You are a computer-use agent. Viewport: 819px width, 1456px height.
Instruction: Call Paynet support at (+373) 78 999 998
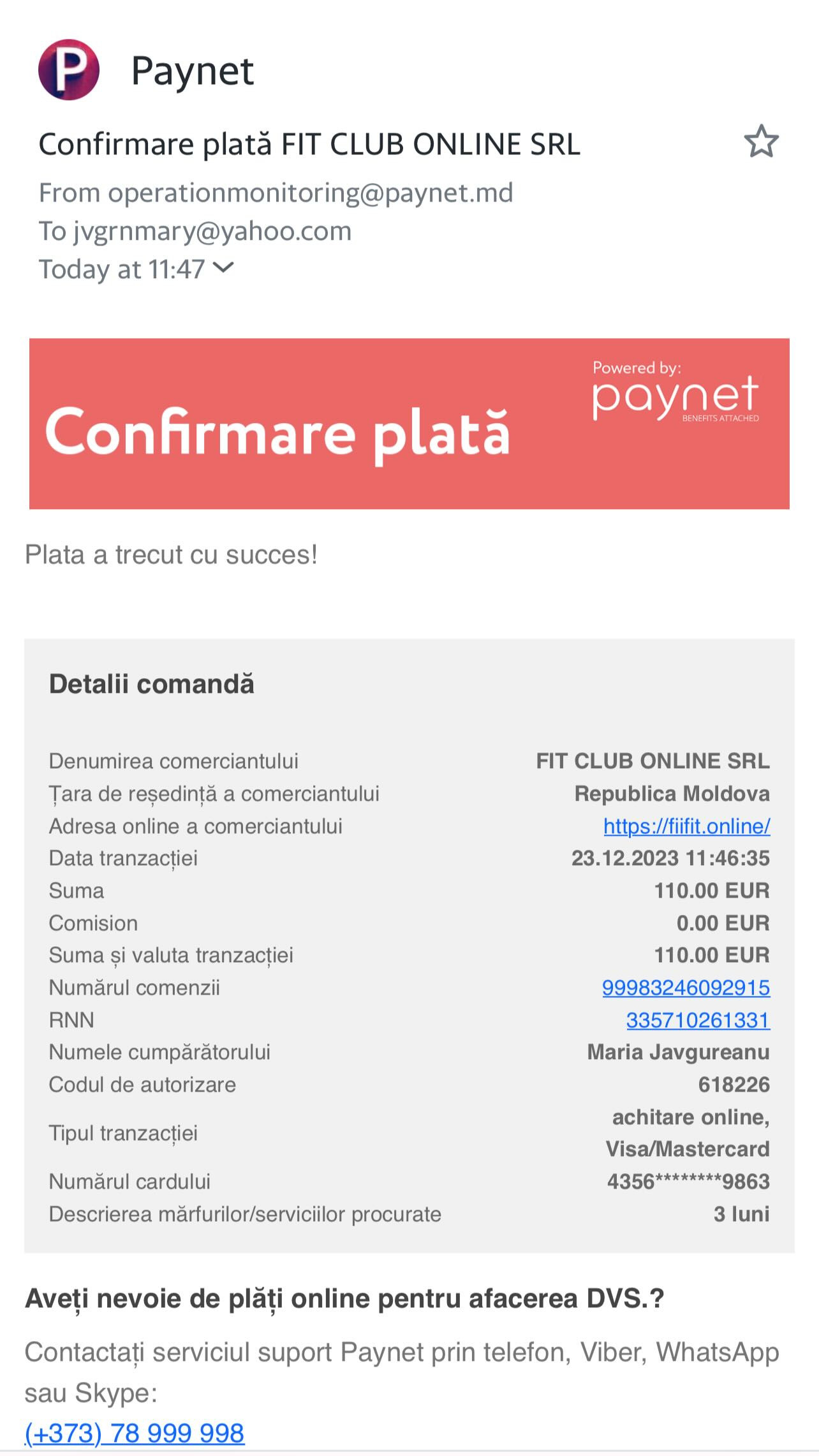pyautogui.click(x=135, y=1432)
